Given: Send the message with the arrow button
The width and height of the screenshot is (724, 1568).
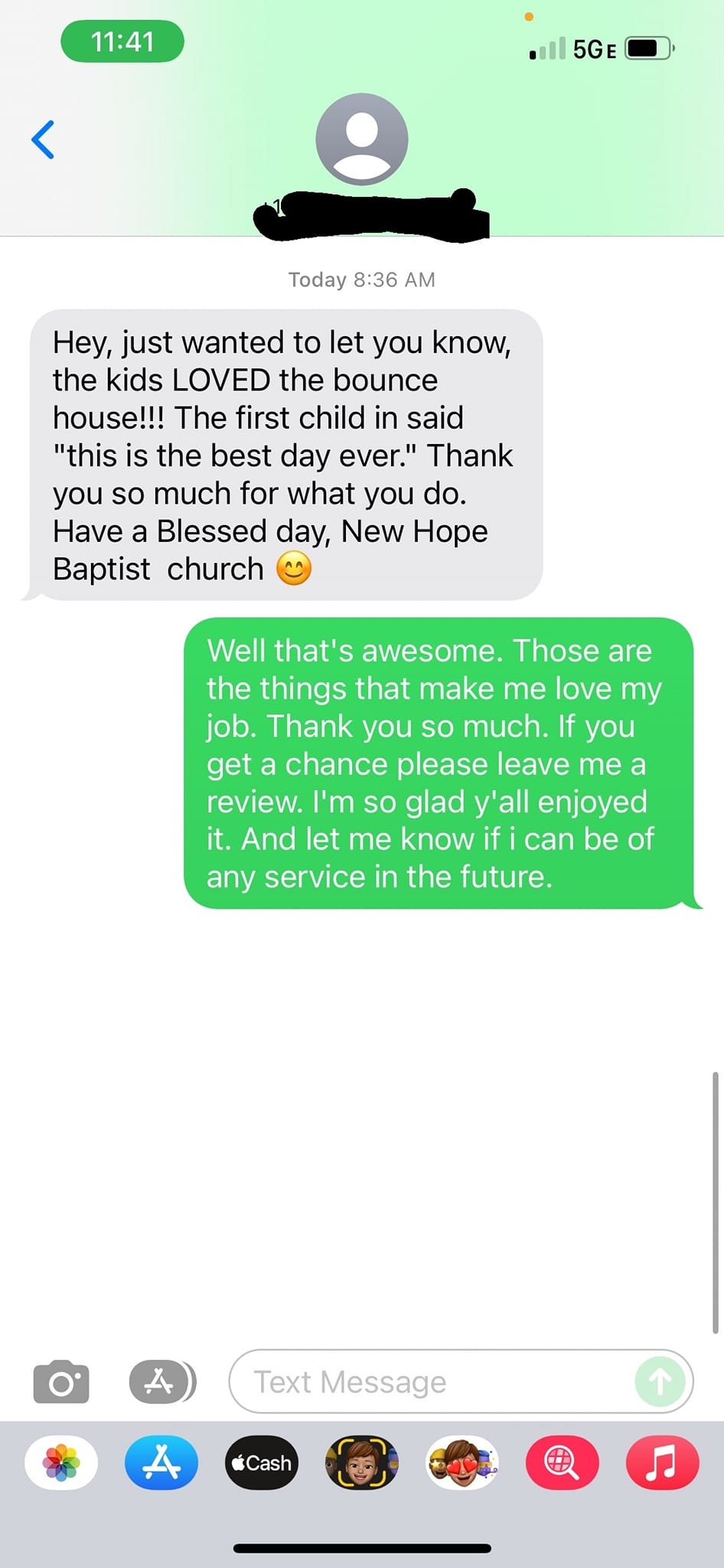Looking at the screenshot, I should (660, 1382).
